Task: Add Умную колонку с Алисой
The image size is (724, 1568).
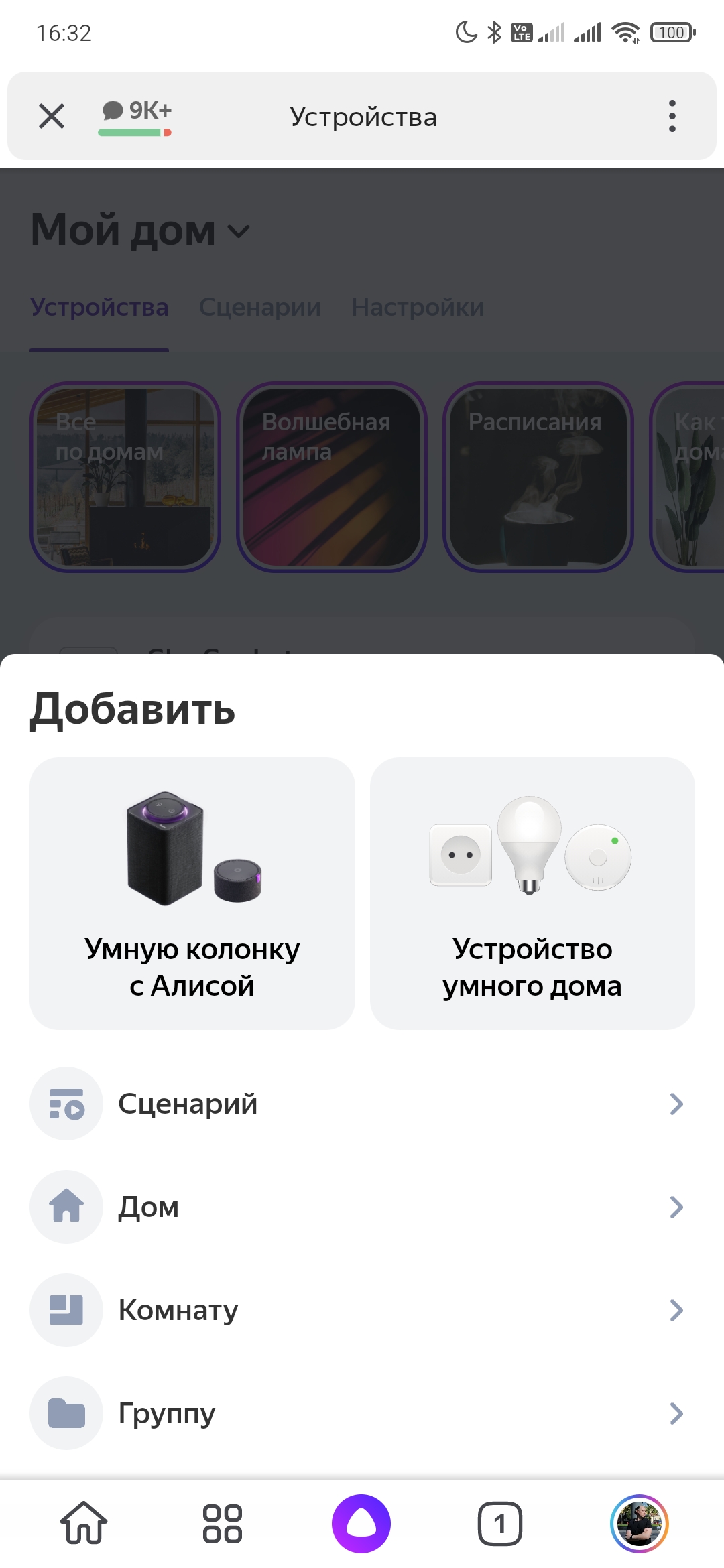Action: coord(192,893)
